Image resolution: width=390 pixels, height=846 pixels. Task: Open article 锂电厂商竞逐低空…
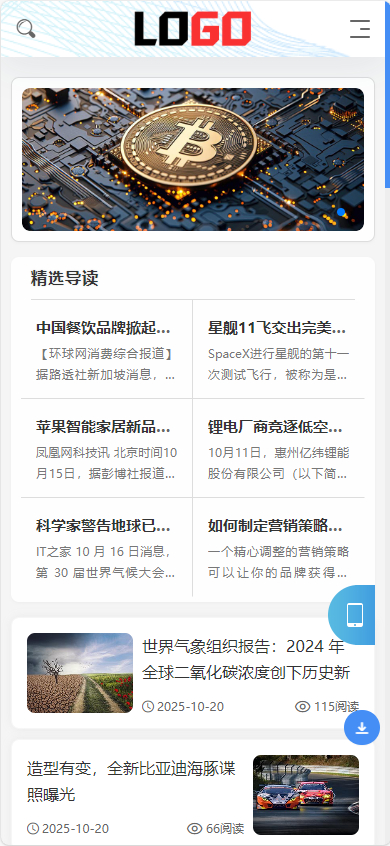tap(278, 448)
